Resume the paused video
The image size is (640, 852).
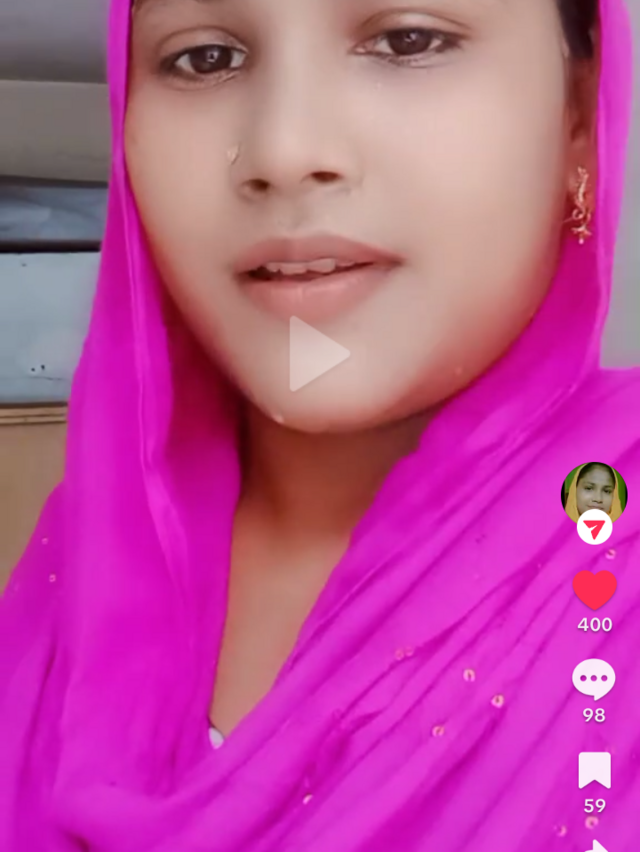(318, 354)
